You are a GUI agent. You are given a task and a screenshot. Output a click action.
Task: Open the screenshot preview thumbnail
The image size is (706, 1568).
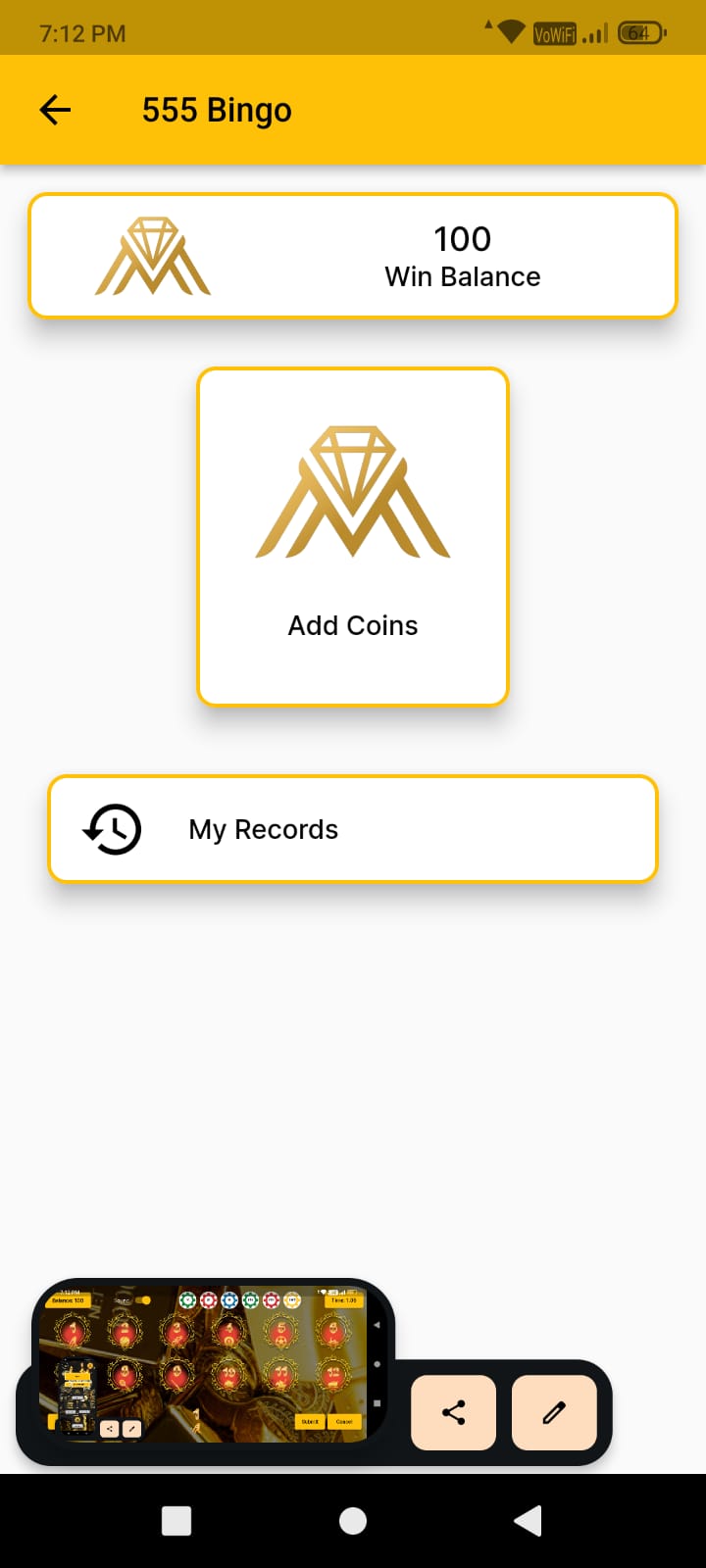tap(202, 1363)
